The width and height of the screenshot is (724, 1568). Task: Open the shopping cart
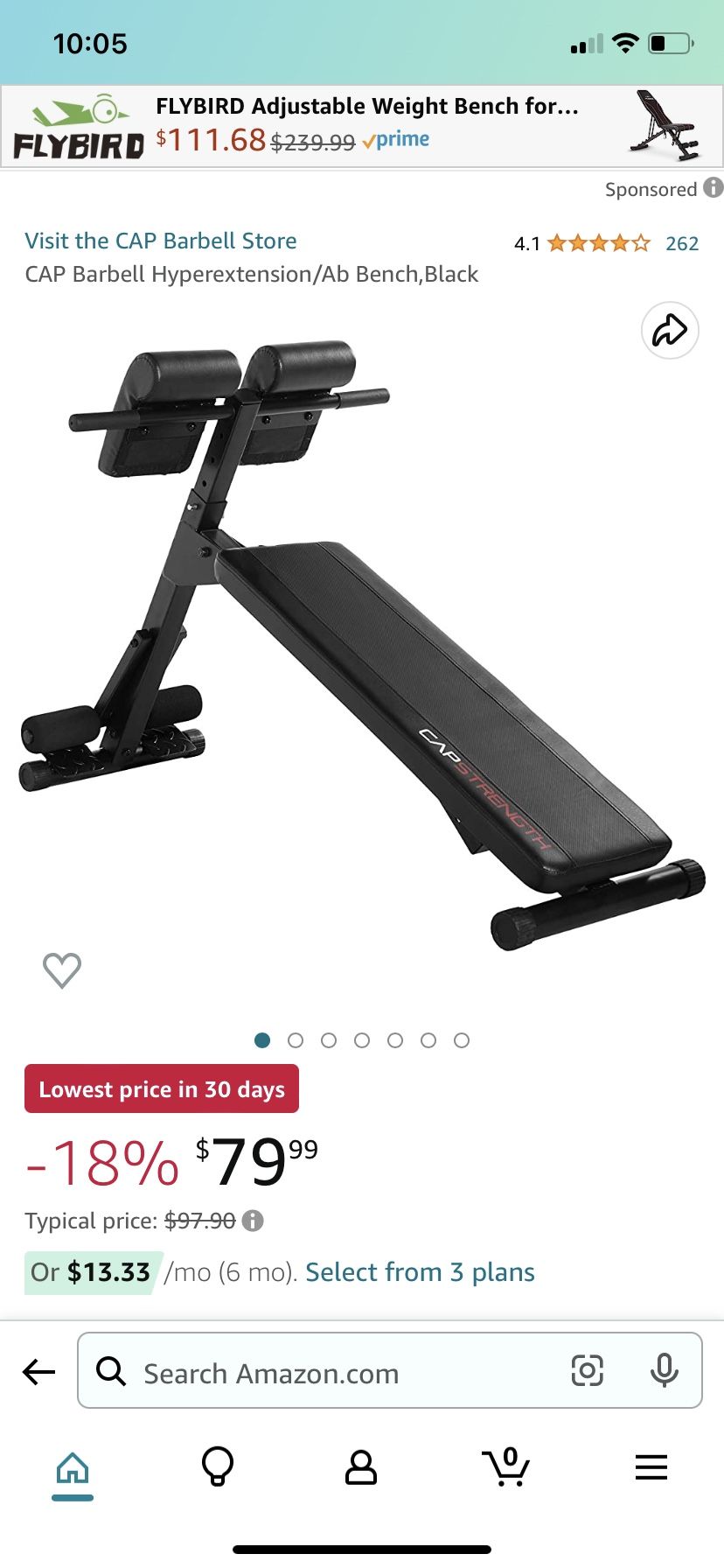(506, 1466)
